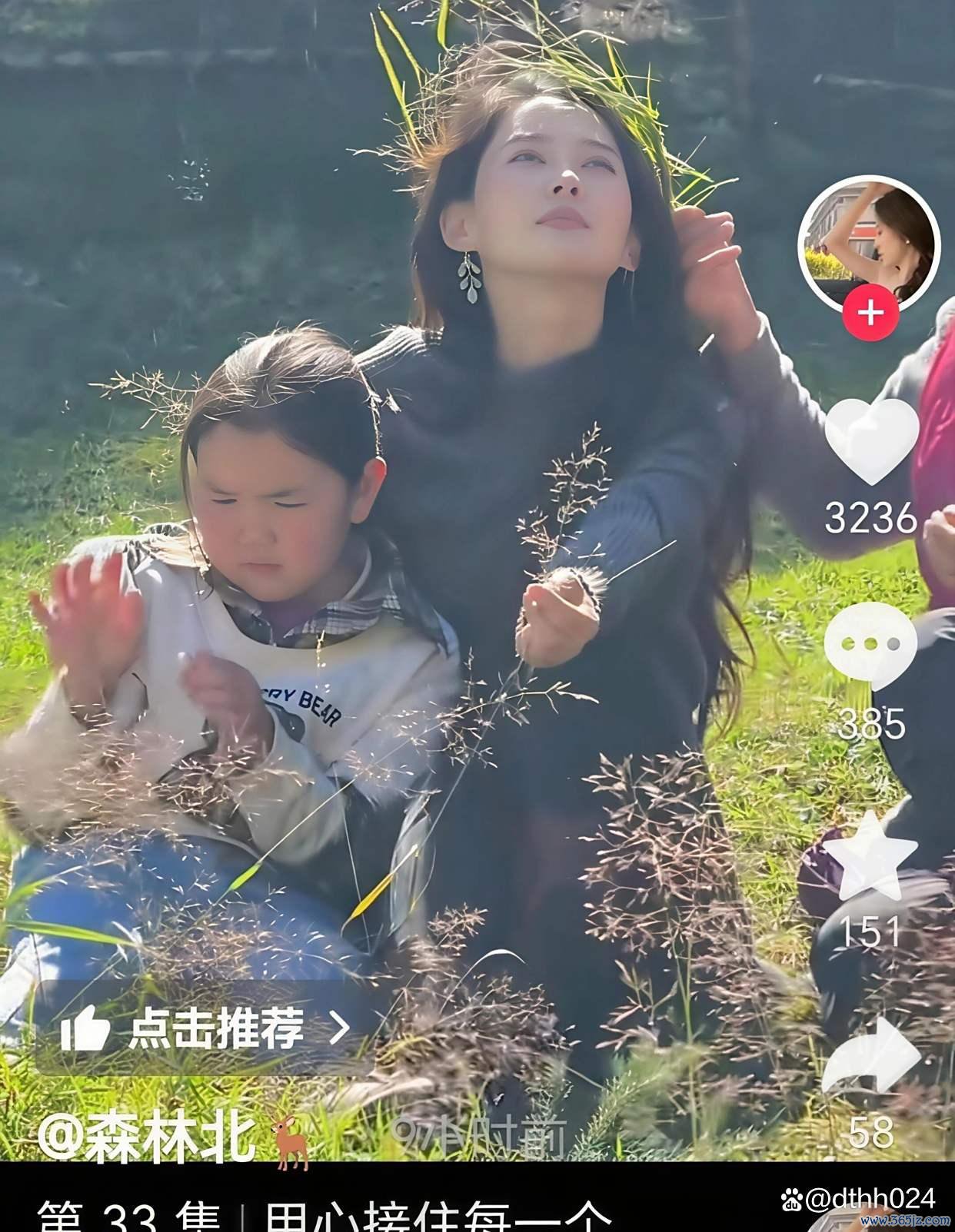Like this video with the heart icon
The width and height of the screenshot is (955, 1232).
871,442
